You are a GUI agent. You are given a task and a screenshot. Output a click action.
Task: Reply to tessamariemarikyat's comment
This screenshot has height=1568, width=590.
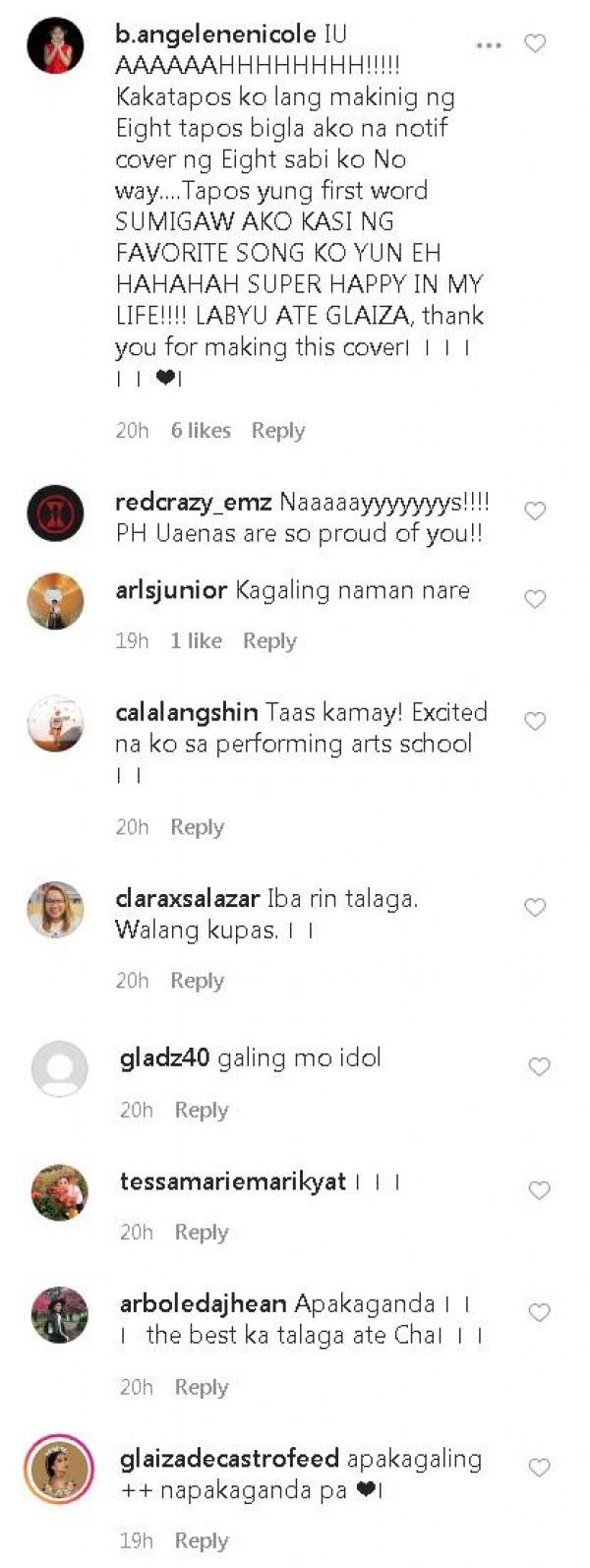[x=201, y=1233]
